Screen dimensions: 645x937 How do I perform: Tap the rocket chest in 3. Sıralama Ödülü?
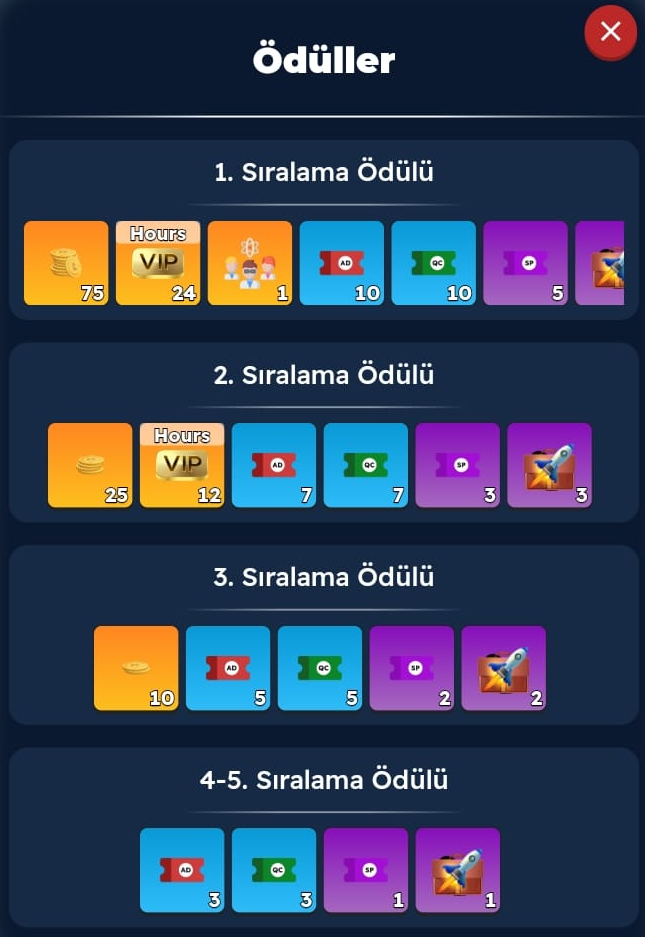click(x=503, y=668)
